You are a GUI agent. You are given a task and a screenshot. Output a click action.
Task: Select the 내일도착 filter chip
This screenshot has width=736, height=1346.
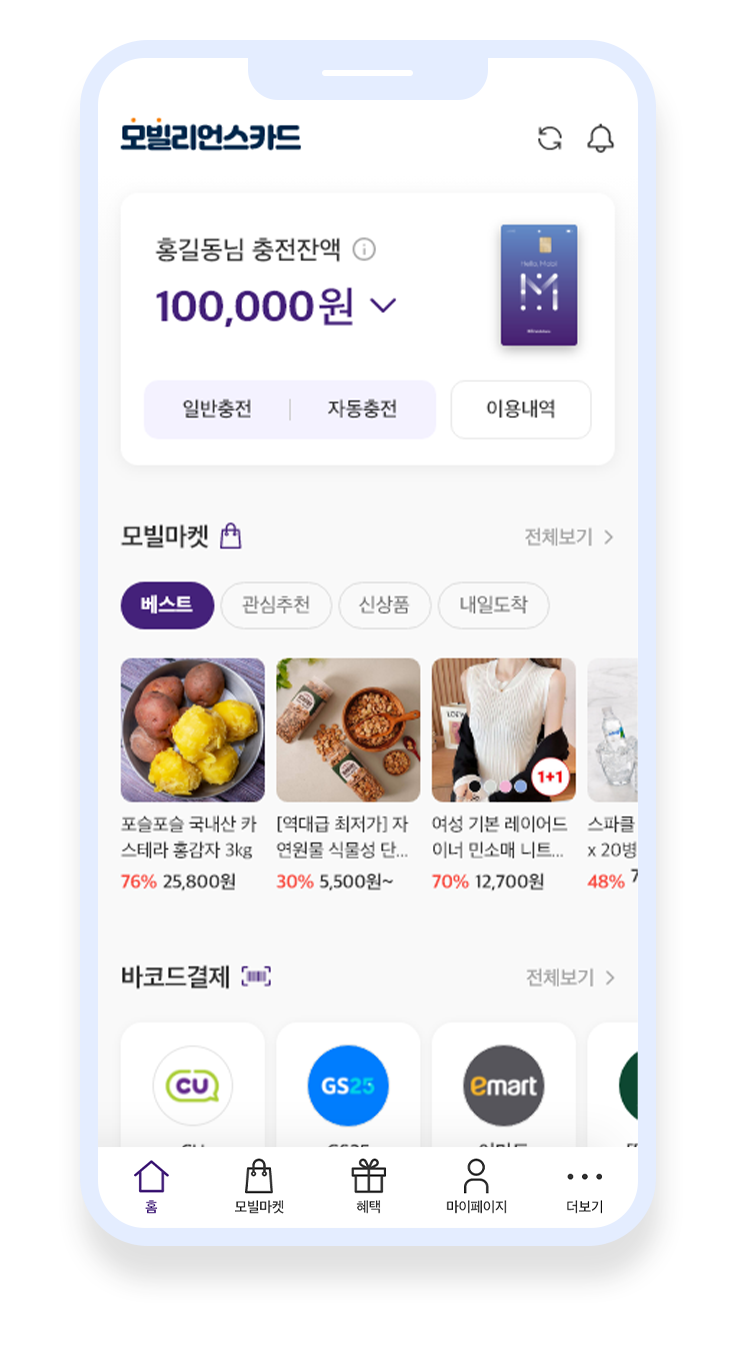point(493,605)
